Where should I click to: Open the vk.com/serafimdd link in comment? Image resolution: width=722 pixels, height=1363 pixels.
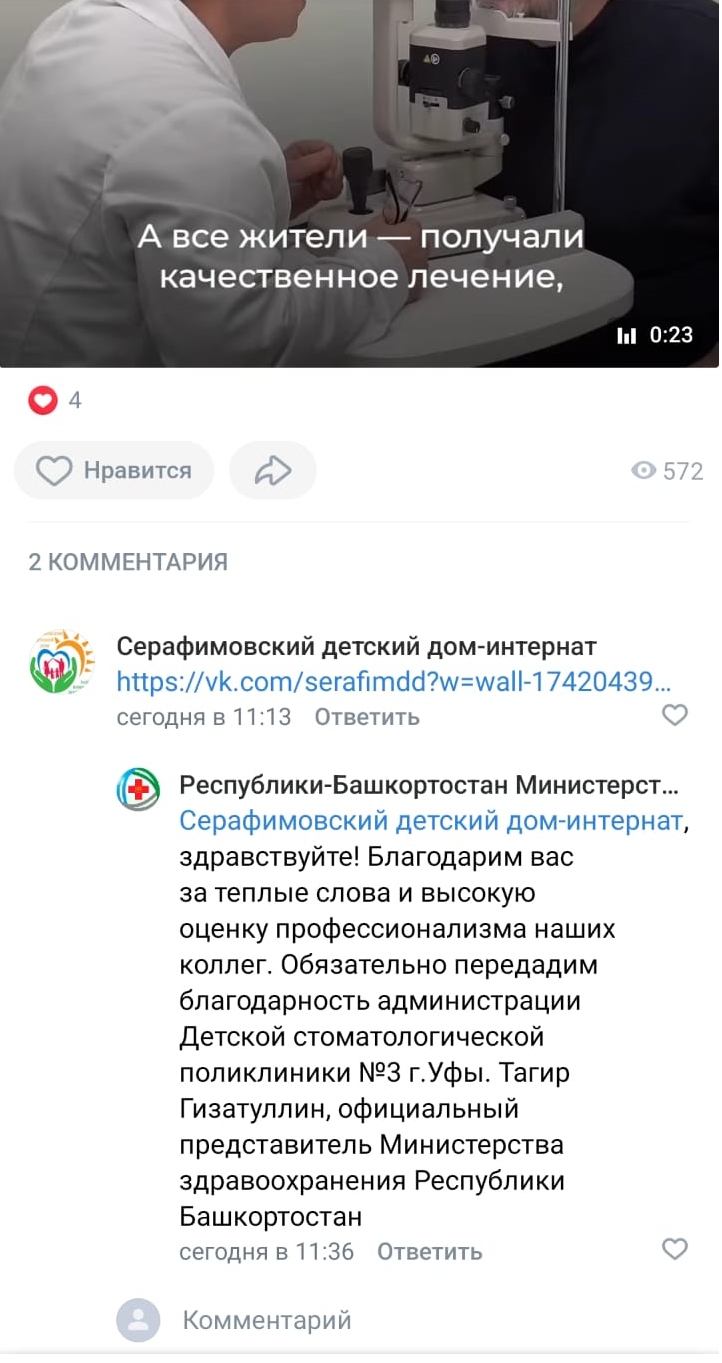click(393, 682)
